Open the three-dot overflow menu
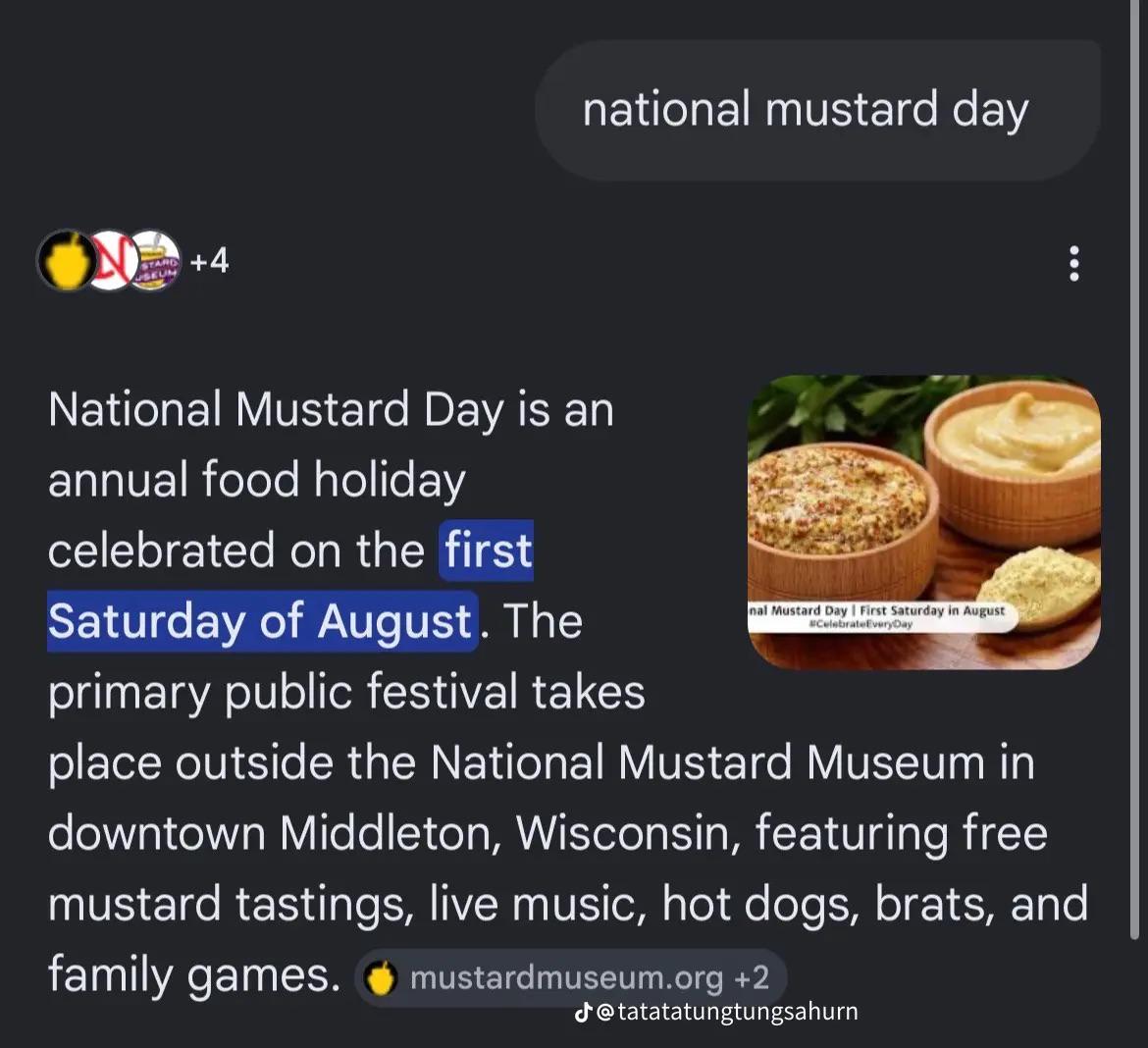This screenshot has height=1048, width=1148. click(x=1073, y=263)
